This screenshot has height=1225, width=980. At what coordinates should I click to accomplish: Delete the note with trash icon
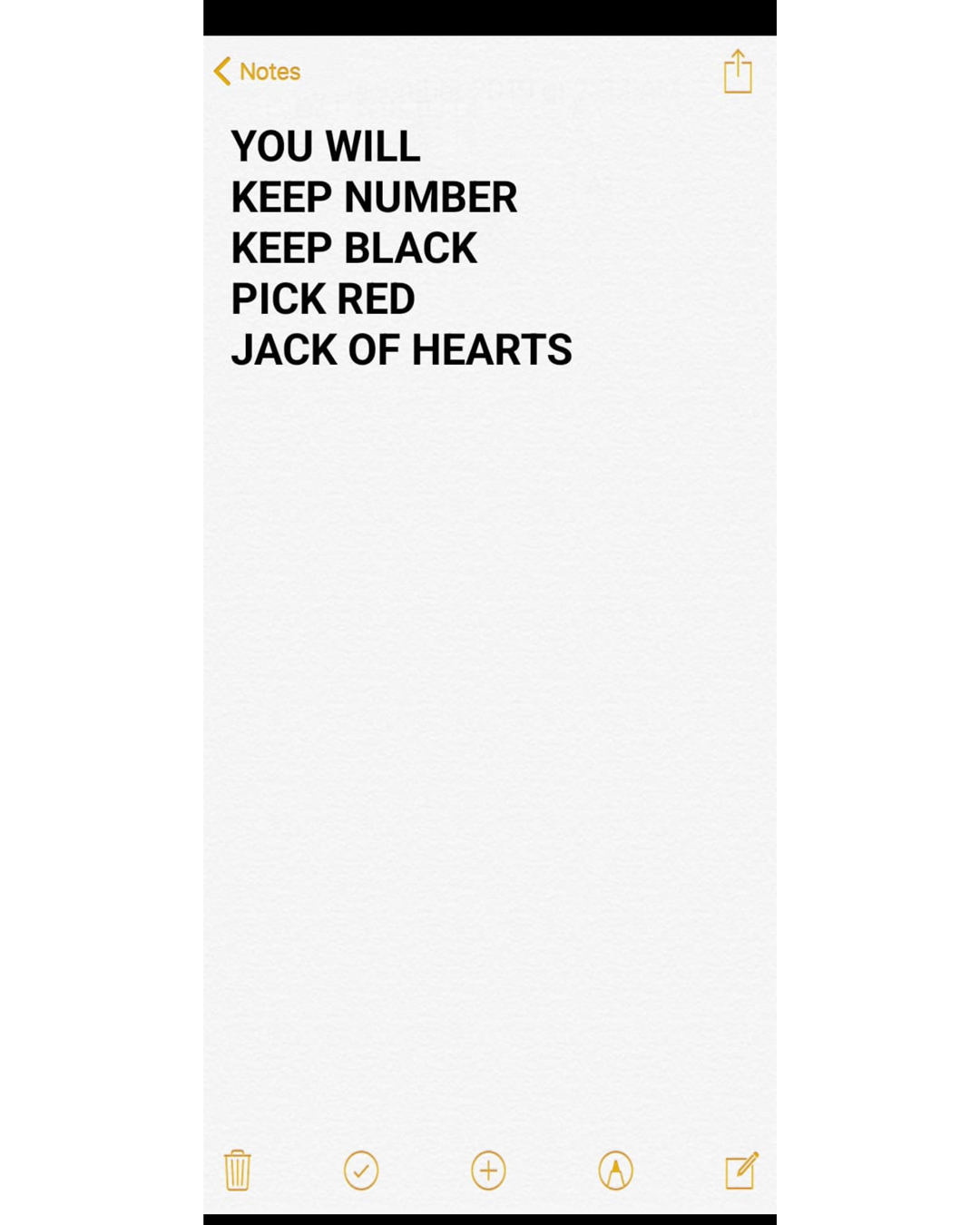pyautogui.click(x=238, y=1170)
